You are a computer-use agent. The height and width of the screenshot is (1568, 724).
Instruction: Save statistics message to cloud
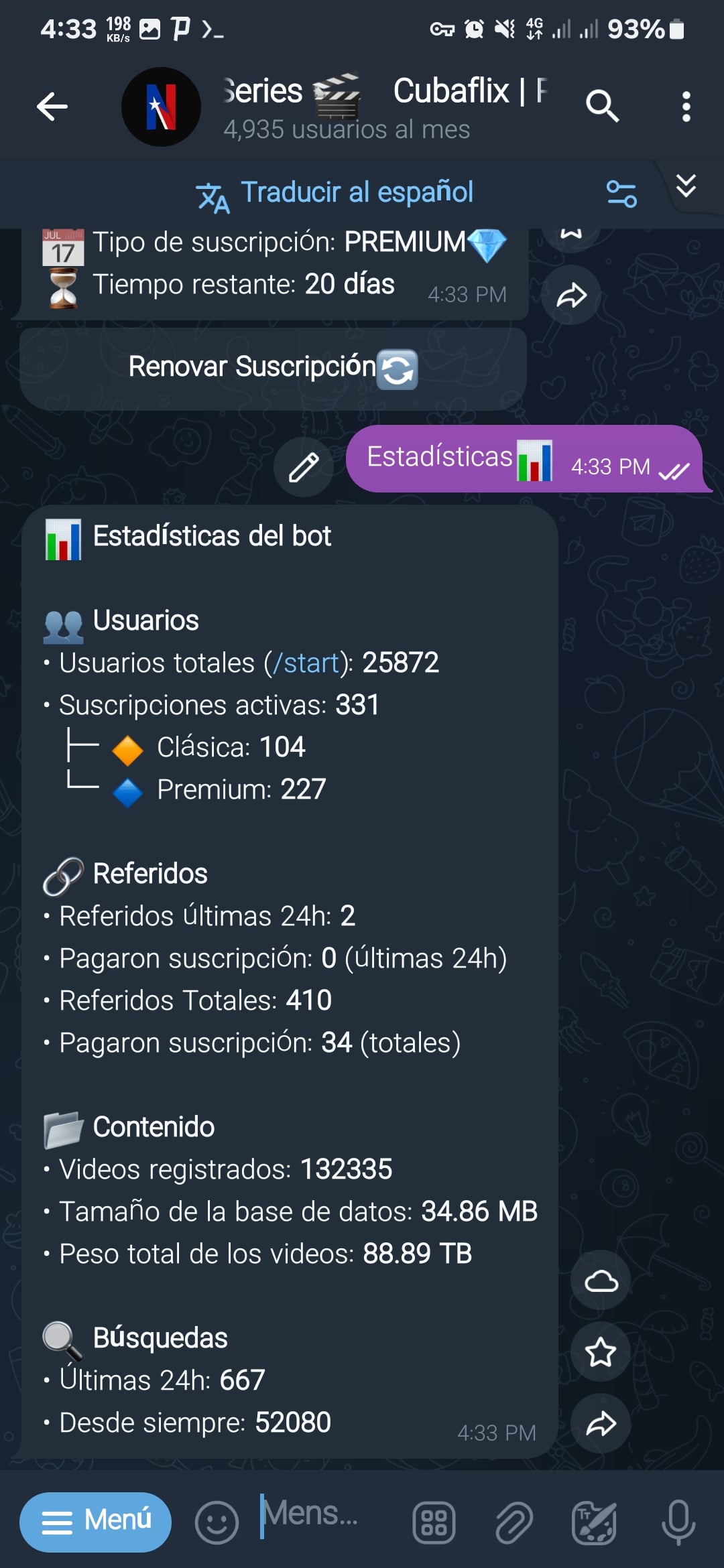click(x=601, y=1281)
